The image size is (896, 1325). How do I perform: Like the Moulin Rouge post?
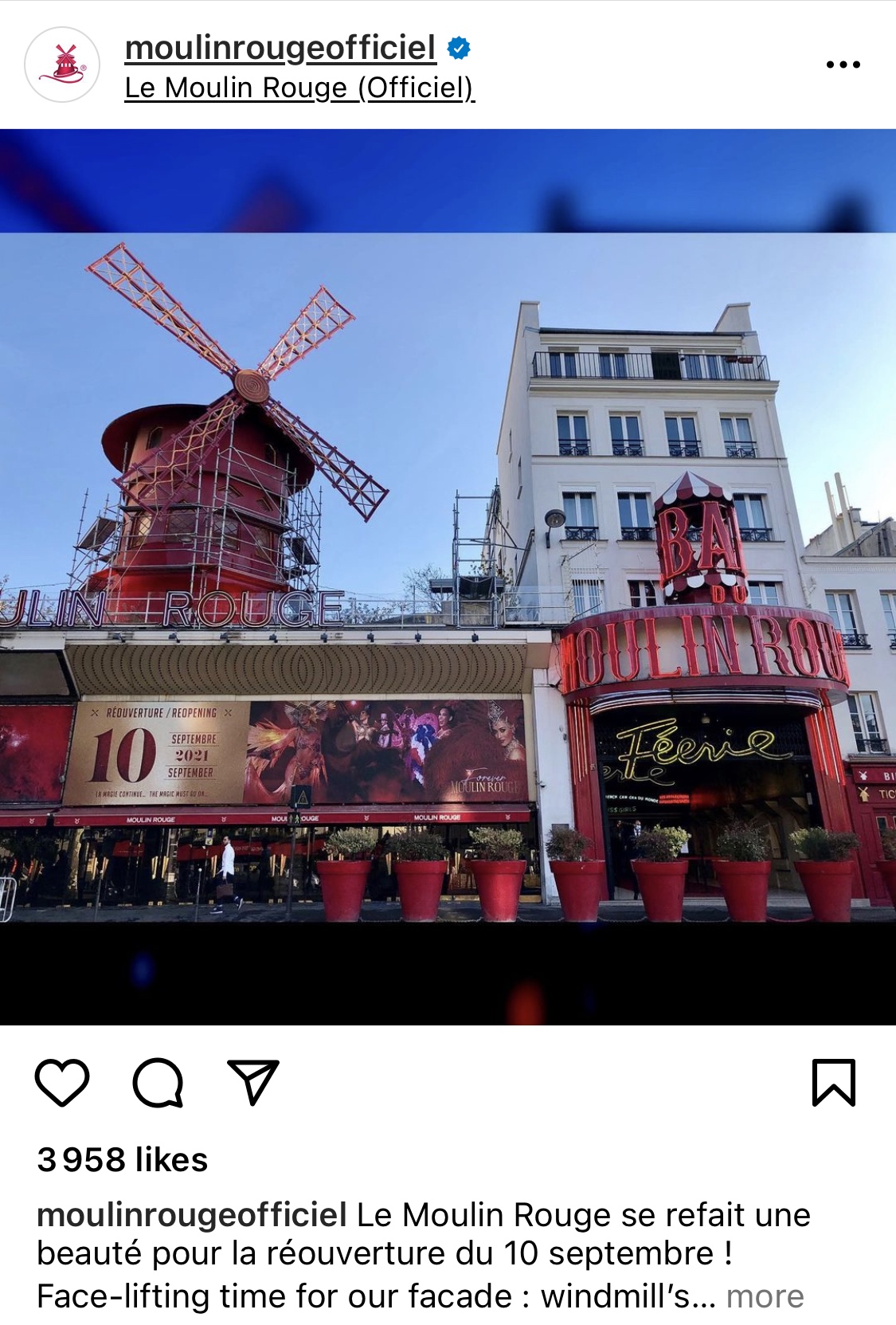click(62, 1083)
